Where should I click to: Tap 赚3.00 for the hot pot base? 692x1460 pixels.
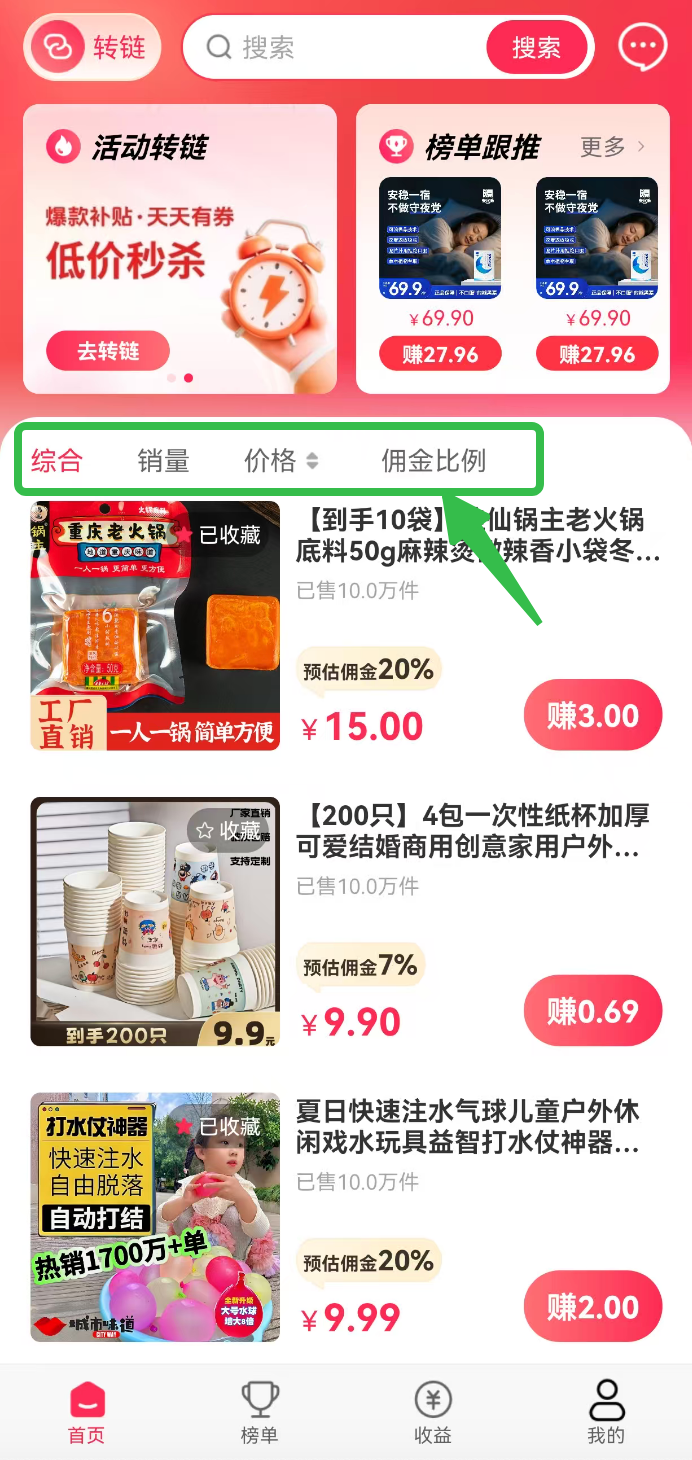[x=592, y=716]
